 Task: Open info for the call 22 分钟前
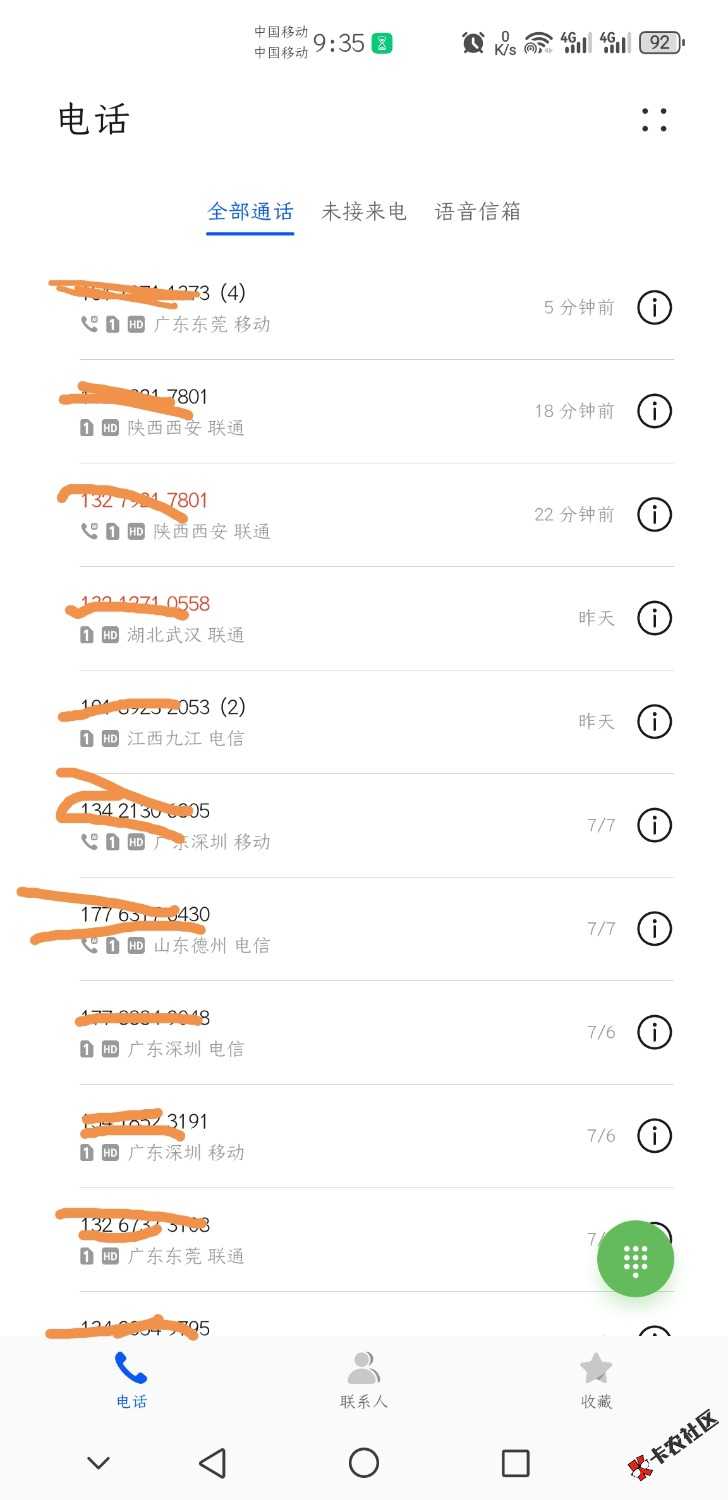pyautogui.click(x=654, y=514)
